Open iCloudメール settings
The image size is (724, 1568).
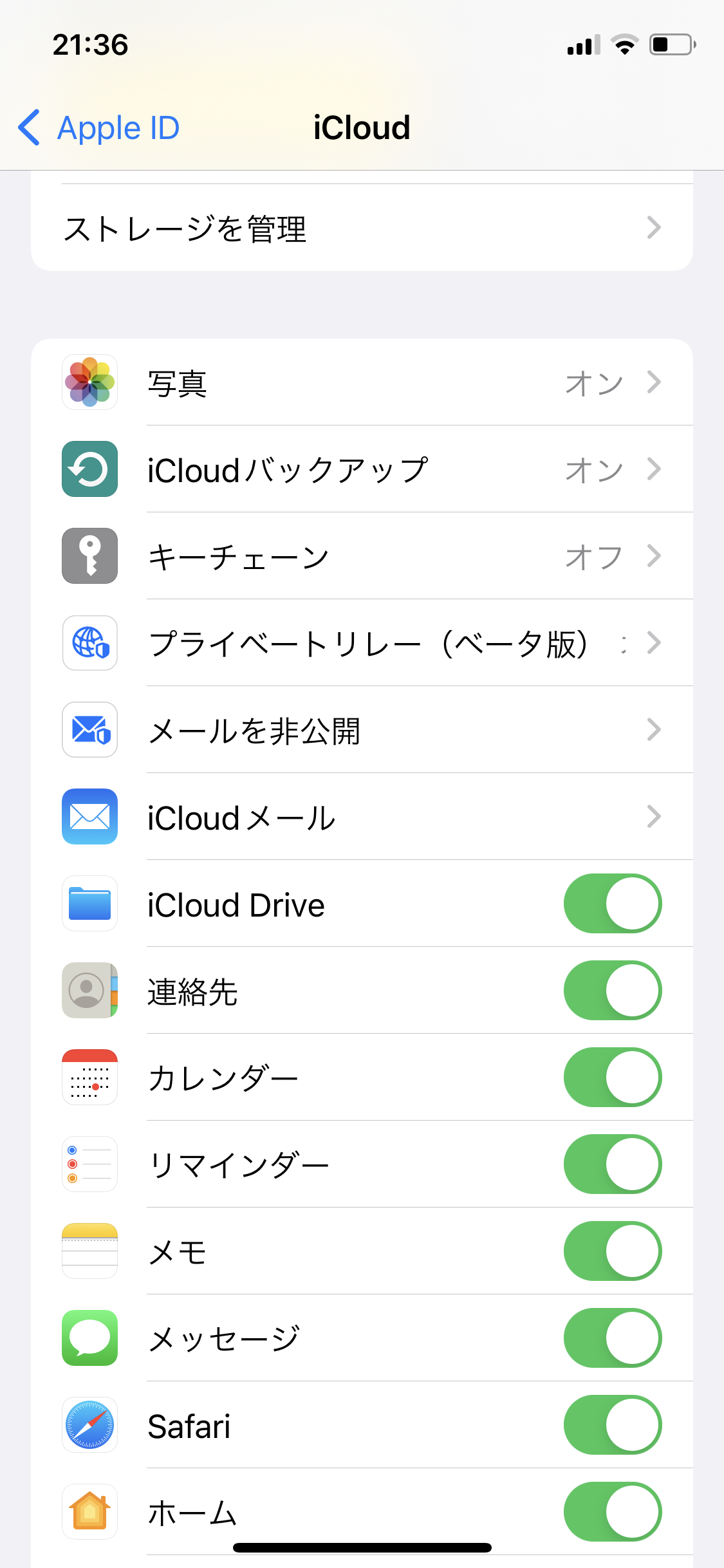pyautogui.click(x=362, y=817)
